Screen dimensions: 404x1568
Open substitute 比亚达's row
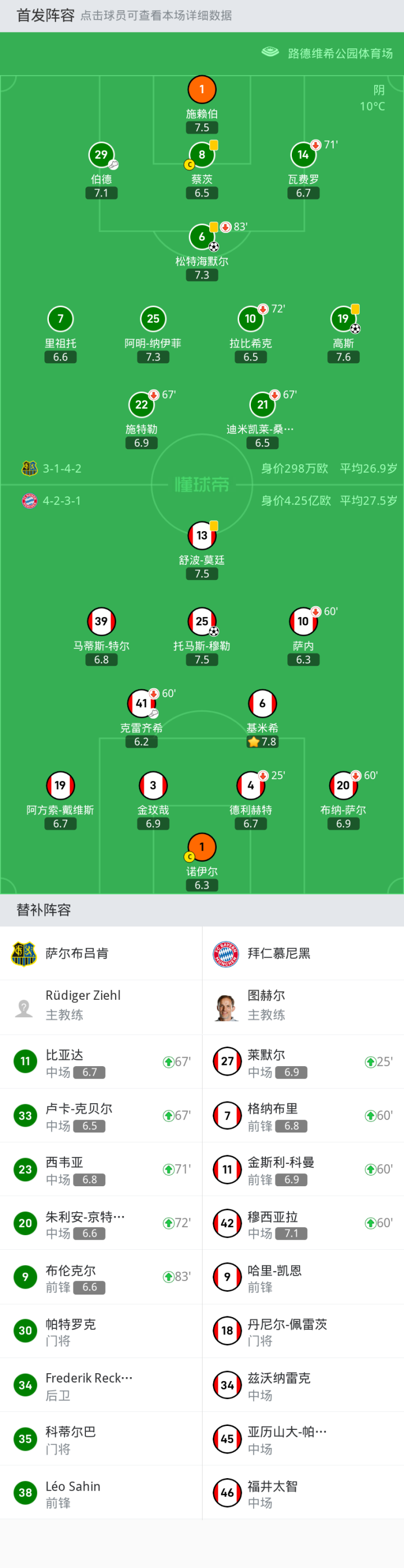(x=101, y=1062)
